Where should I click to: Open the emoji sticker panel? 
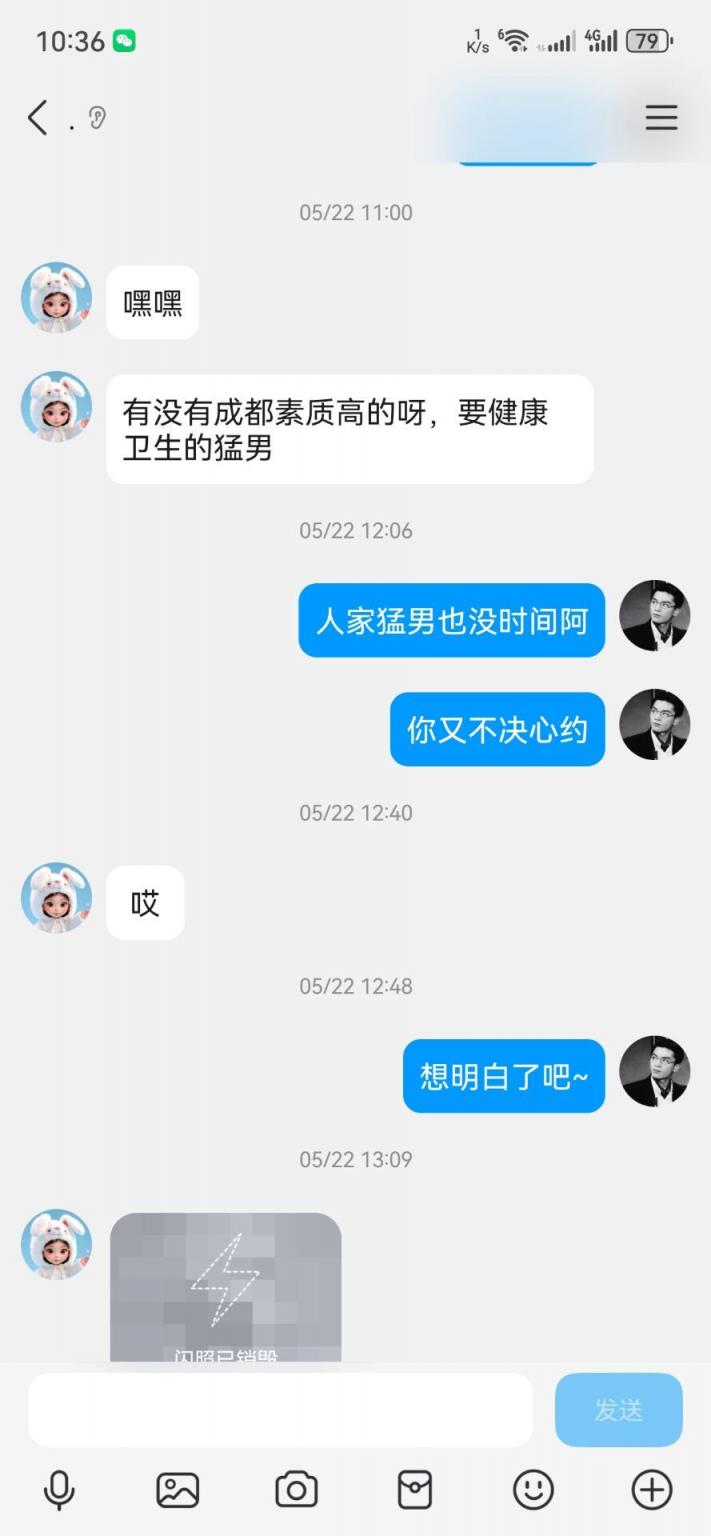[533, 1490]
